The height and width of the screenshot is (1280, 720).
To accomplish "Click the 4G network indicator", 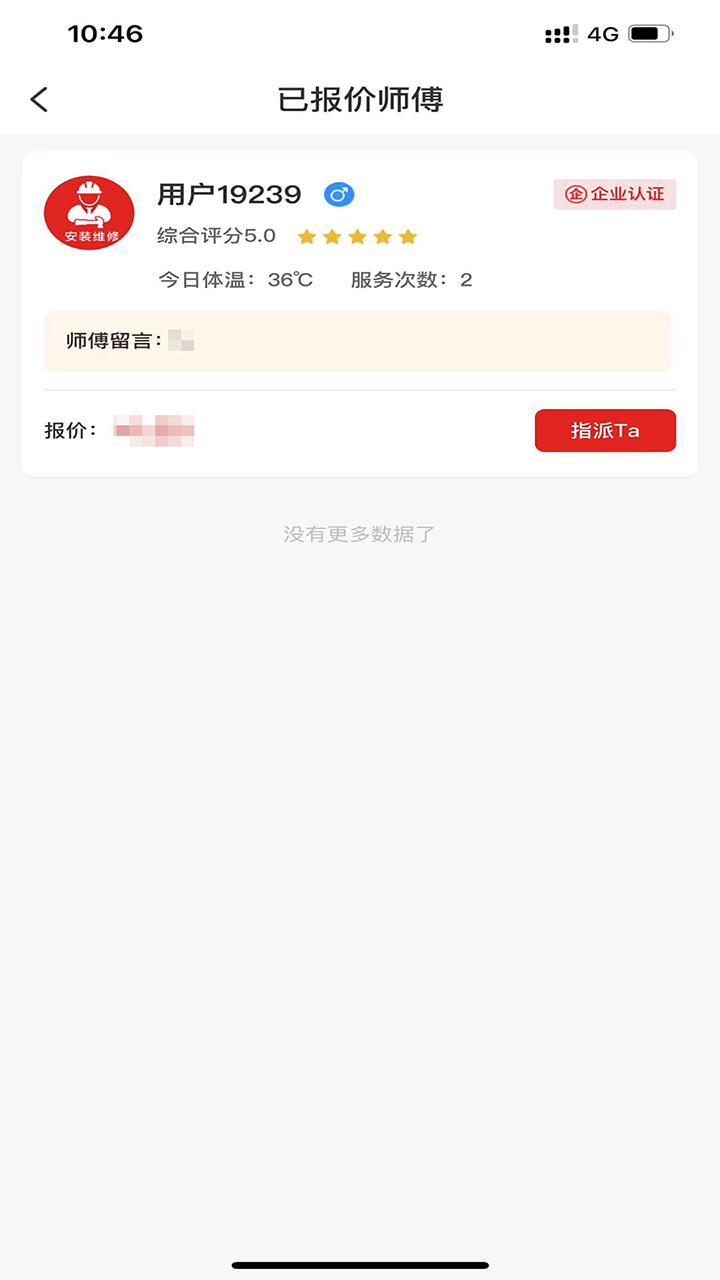I will [x=606, y=33].
